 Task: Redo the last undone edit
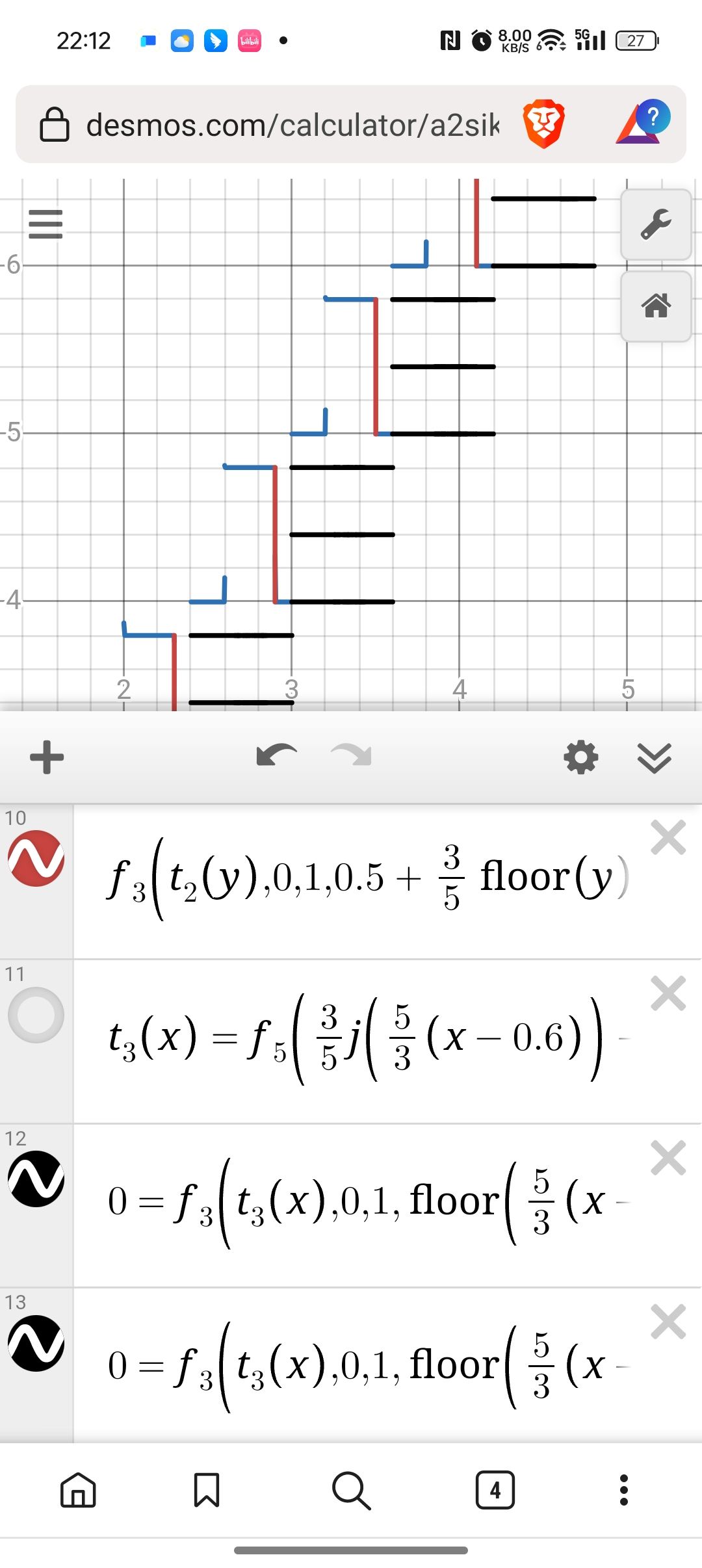352,756
